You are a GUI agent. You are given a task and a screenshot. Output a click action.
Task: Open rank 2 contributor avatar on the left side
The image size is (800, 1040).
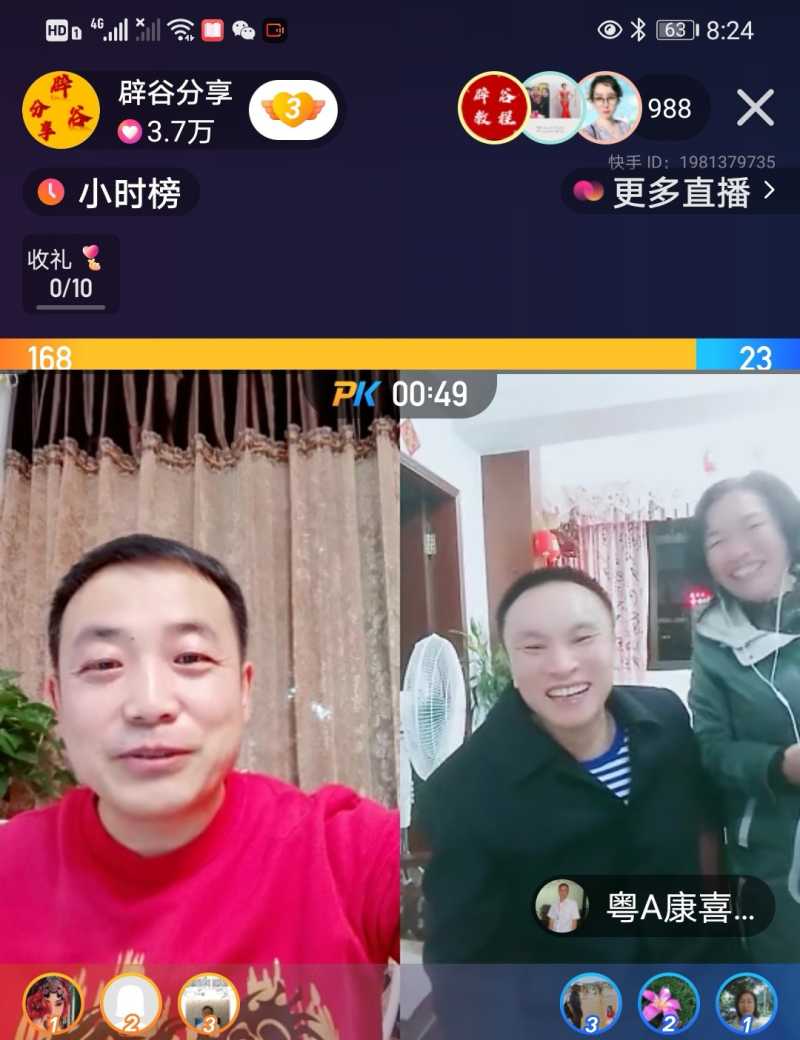tap(131, 1003)
